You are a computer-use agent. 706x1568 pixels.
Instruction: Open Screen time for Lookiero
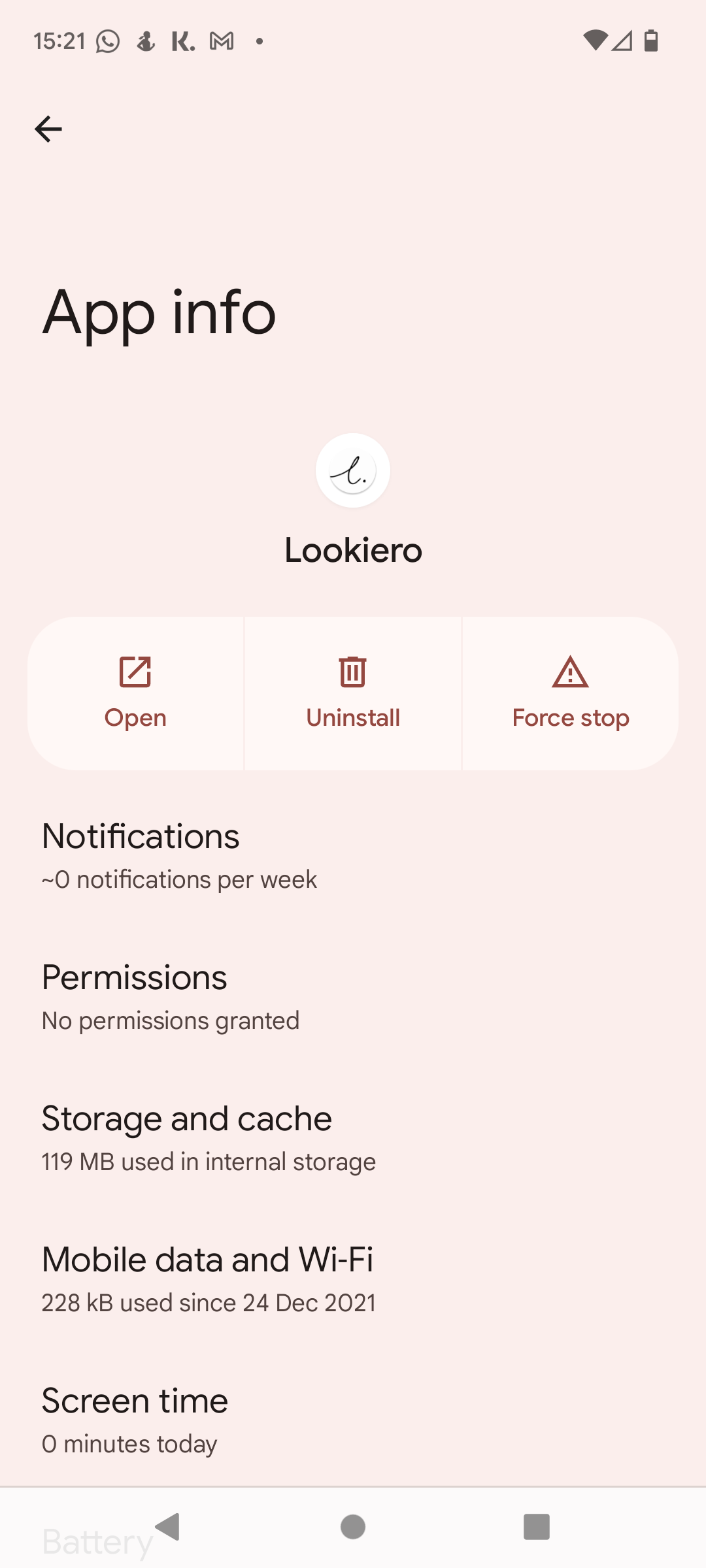[135, 1419]
